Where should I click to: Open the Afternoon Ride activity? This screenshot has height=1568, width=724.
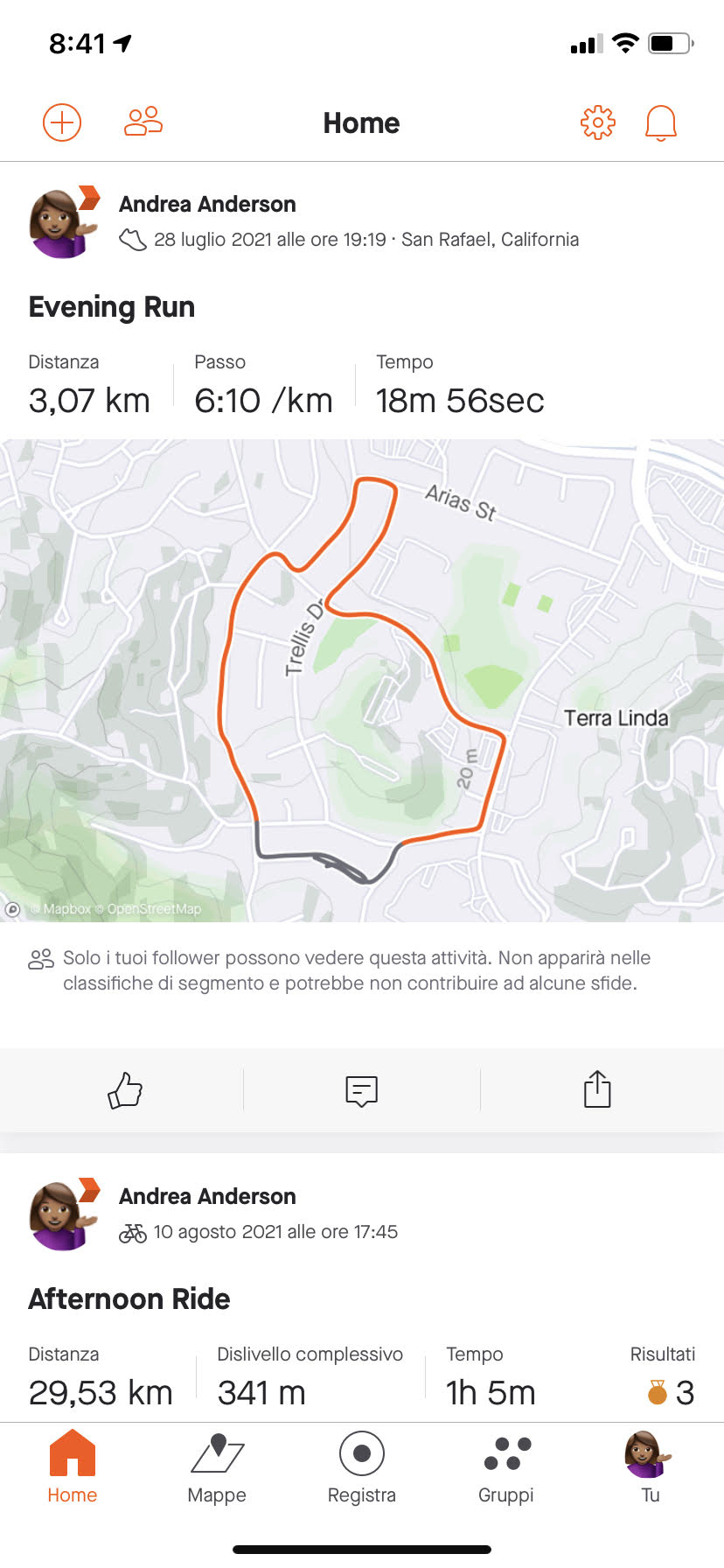pyautogui.click(x=129, y=1299)
